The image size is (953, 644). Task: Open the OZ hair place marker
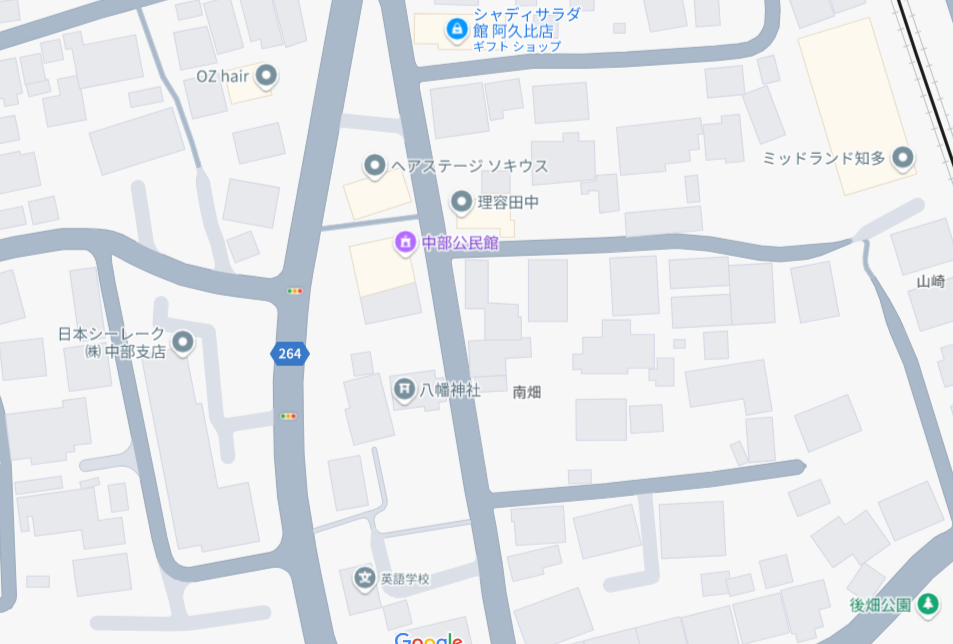(x=266, y=76)
